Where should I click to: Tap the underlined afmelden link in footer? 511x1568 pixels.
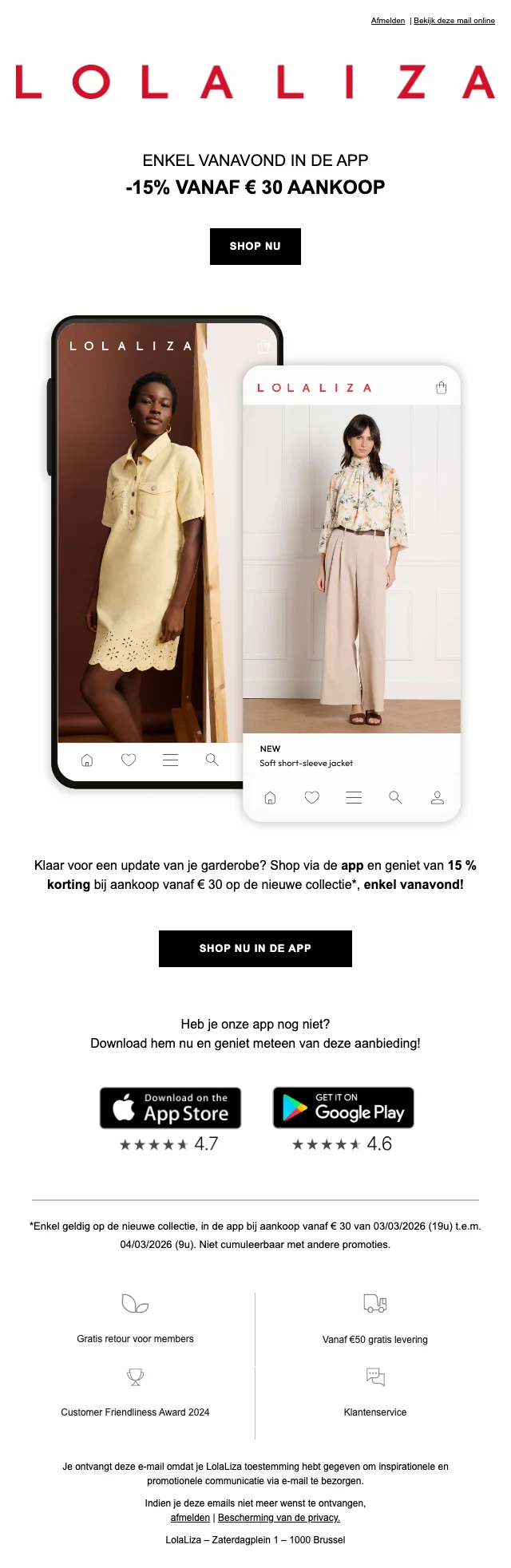[190, 1518]
